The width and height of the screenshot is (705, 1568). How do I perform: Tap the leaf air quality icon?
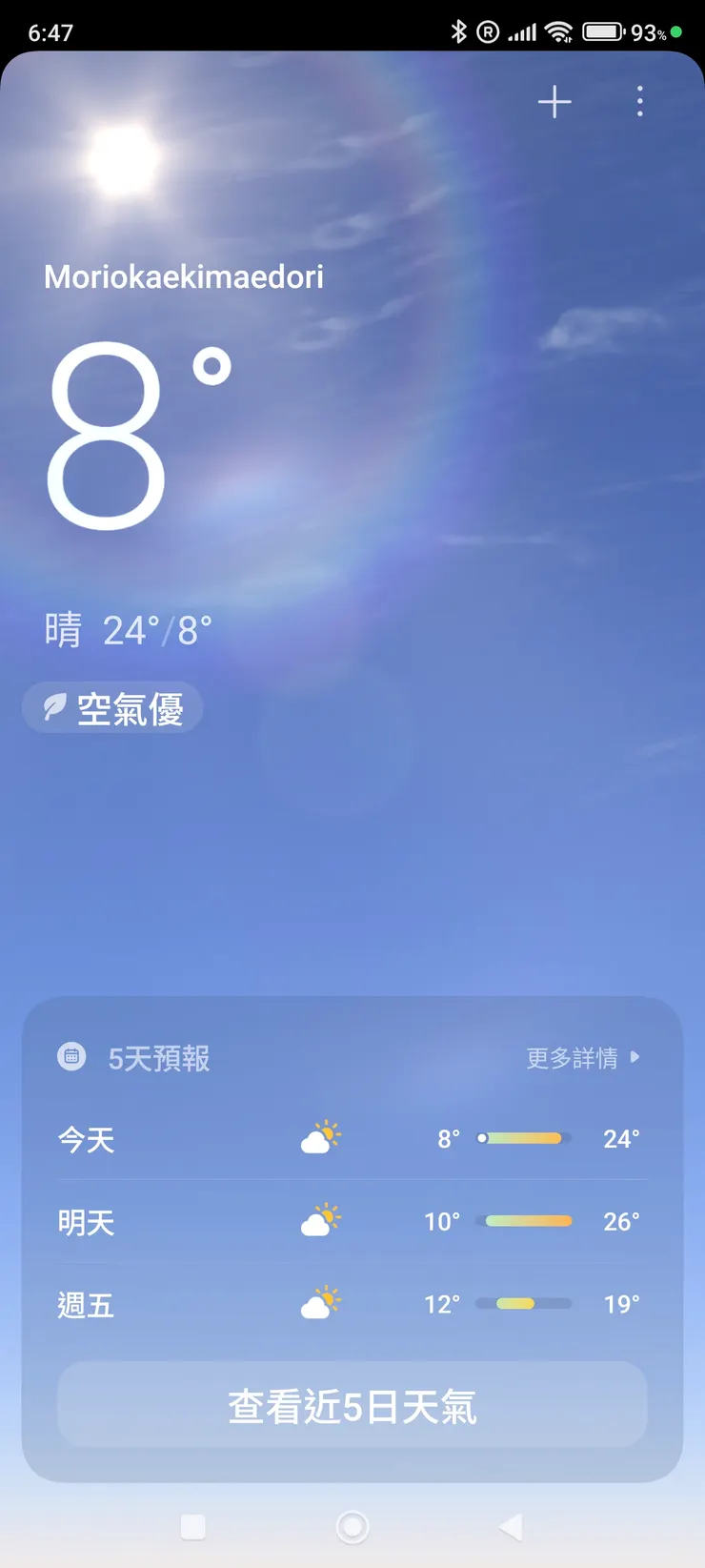pos(55,707)
